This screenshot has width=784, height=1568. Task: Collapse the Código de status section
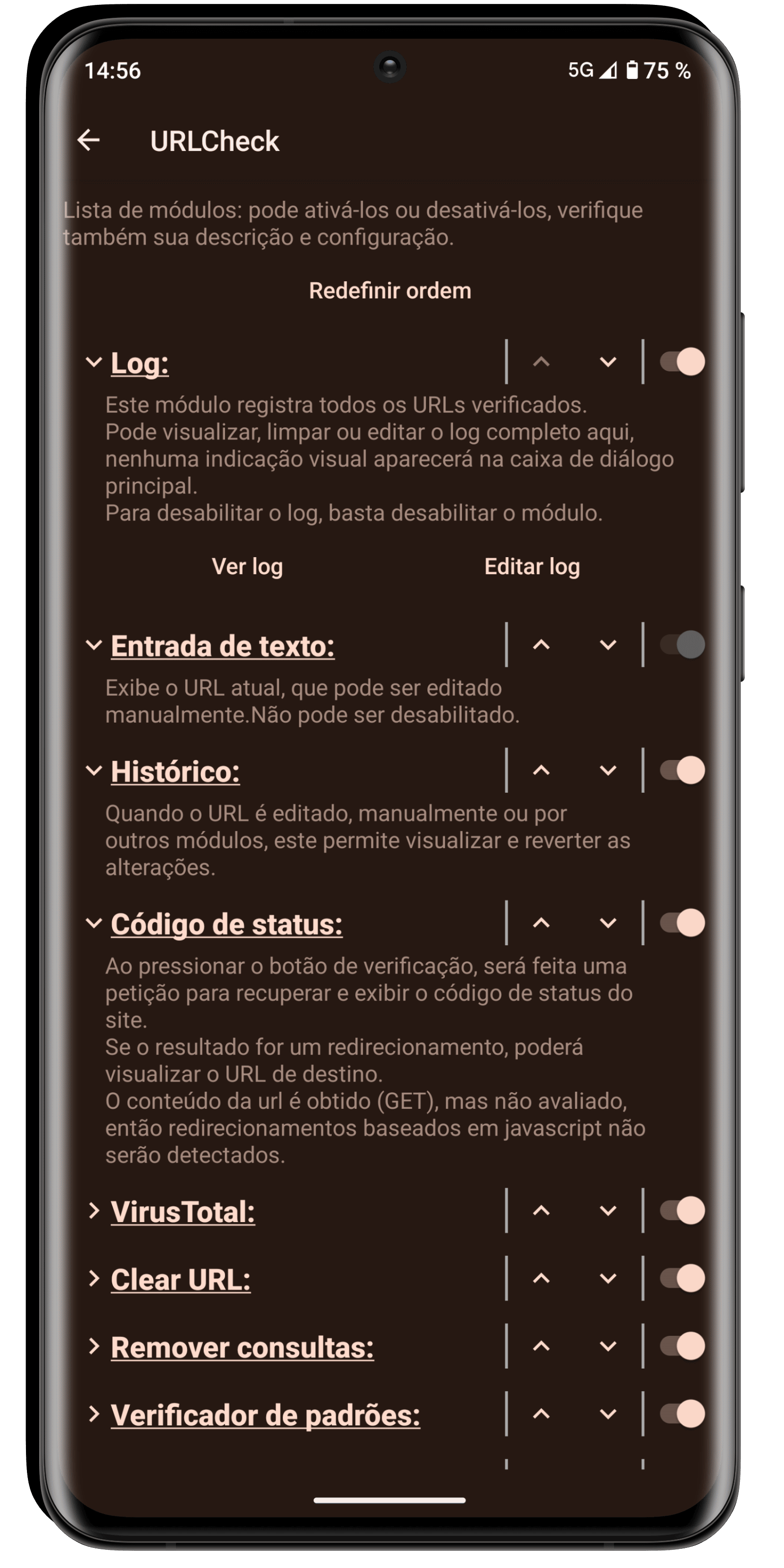(x=94, y=923)
